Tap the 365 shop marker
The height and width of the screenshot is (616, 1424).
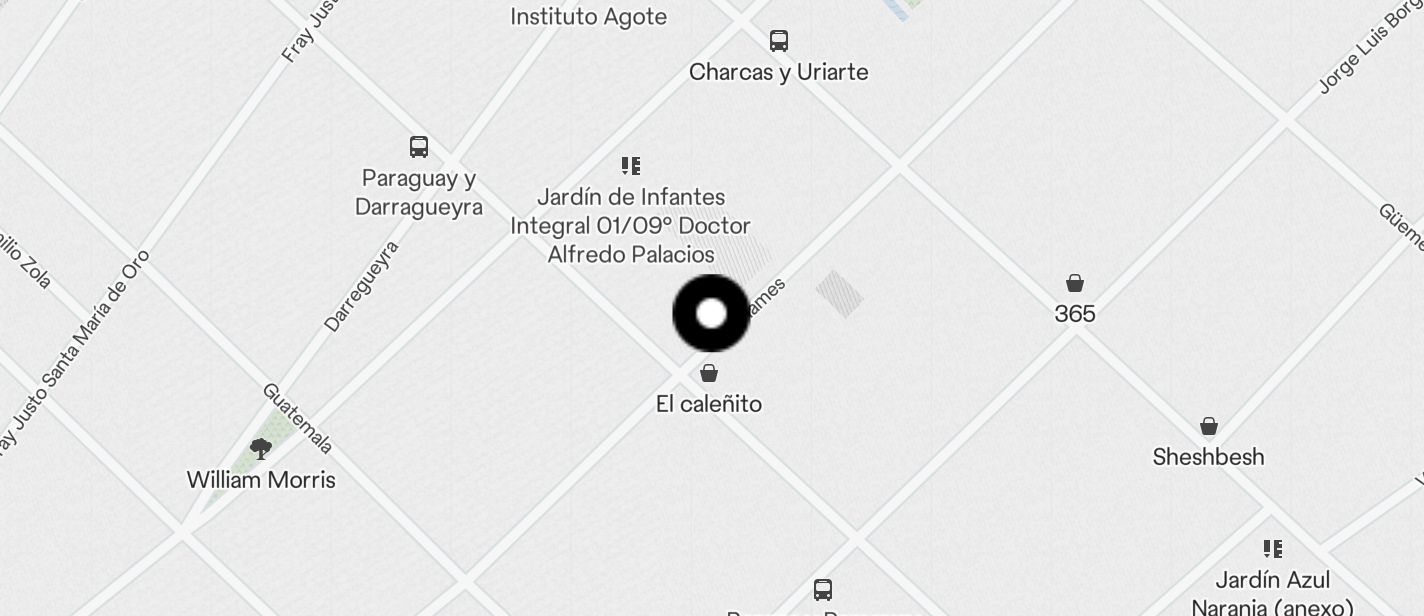pyautogui.click(x=1075, y=283)
